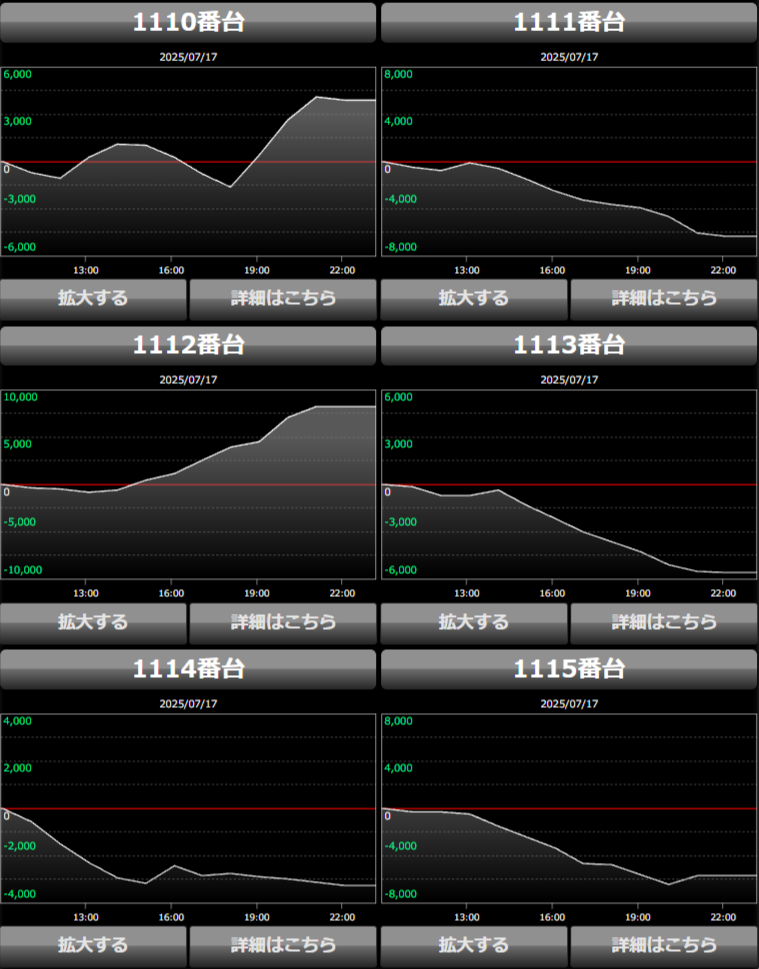Enlarge the 1115番台 graph
The image size is (759, 969).
(x=474, y=945)
